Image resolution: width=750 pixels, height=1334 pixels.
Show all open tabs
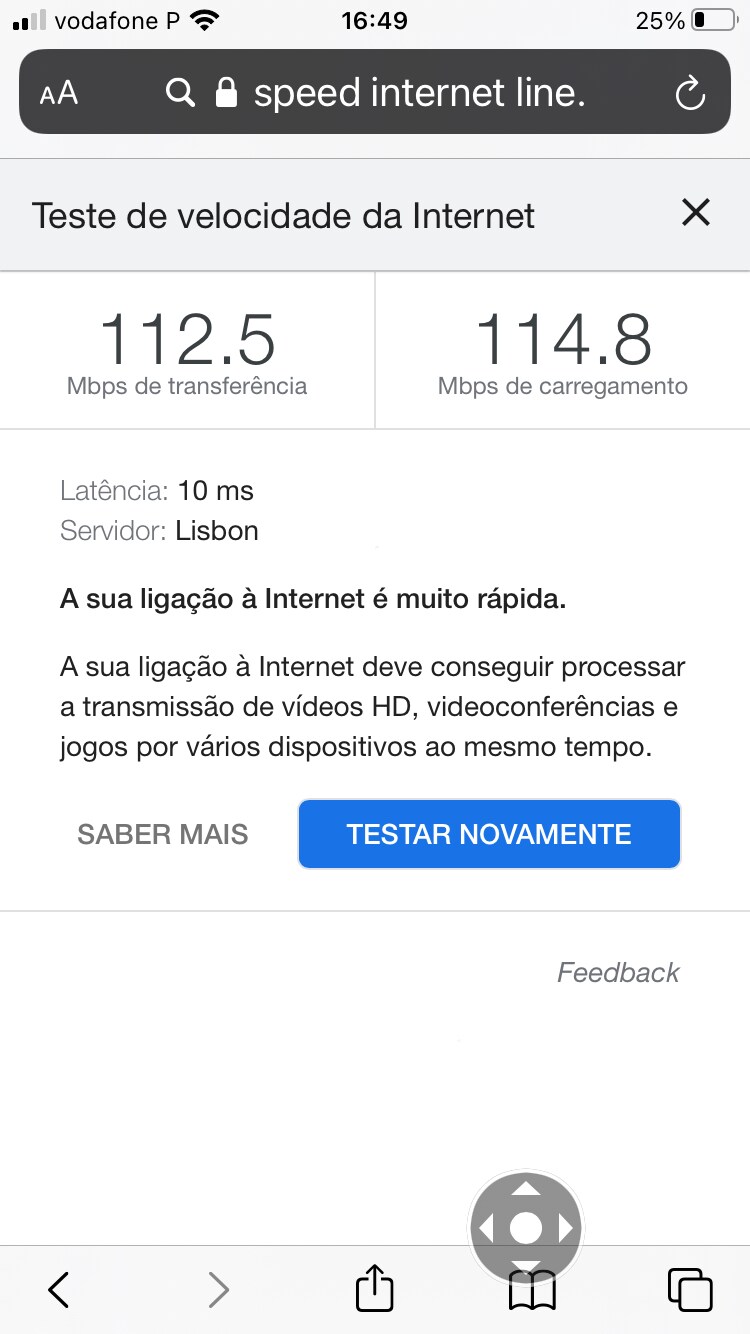tap(690, 1289)
